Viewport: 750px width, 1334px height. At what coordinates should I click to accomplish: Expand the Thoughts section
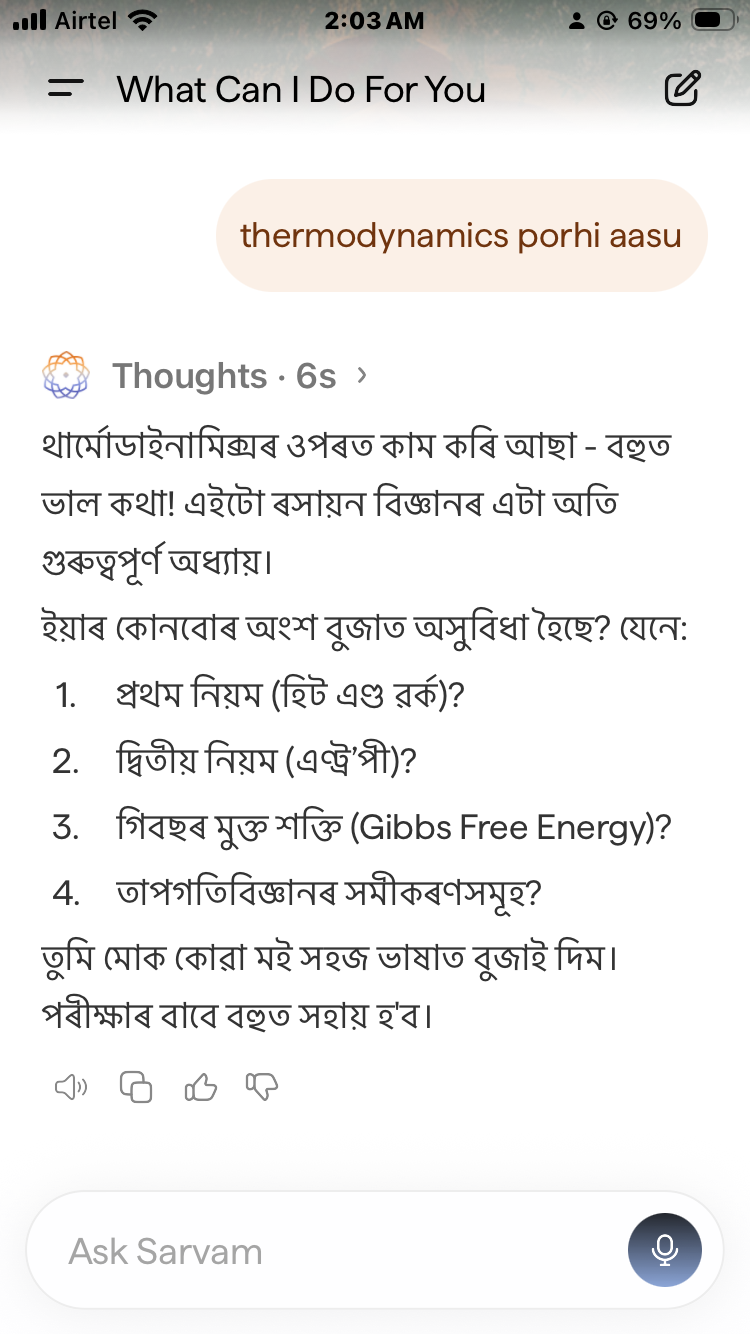point(240,376)
